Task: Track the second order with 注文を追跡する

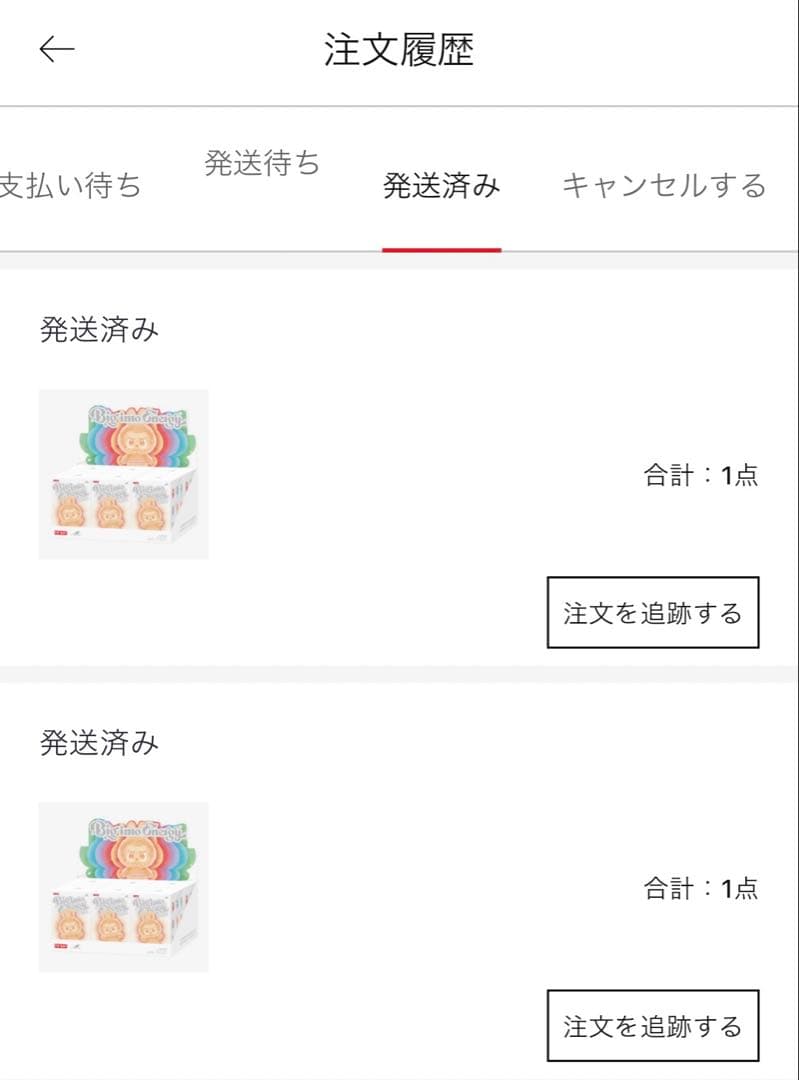Action: click(652, 1025)
